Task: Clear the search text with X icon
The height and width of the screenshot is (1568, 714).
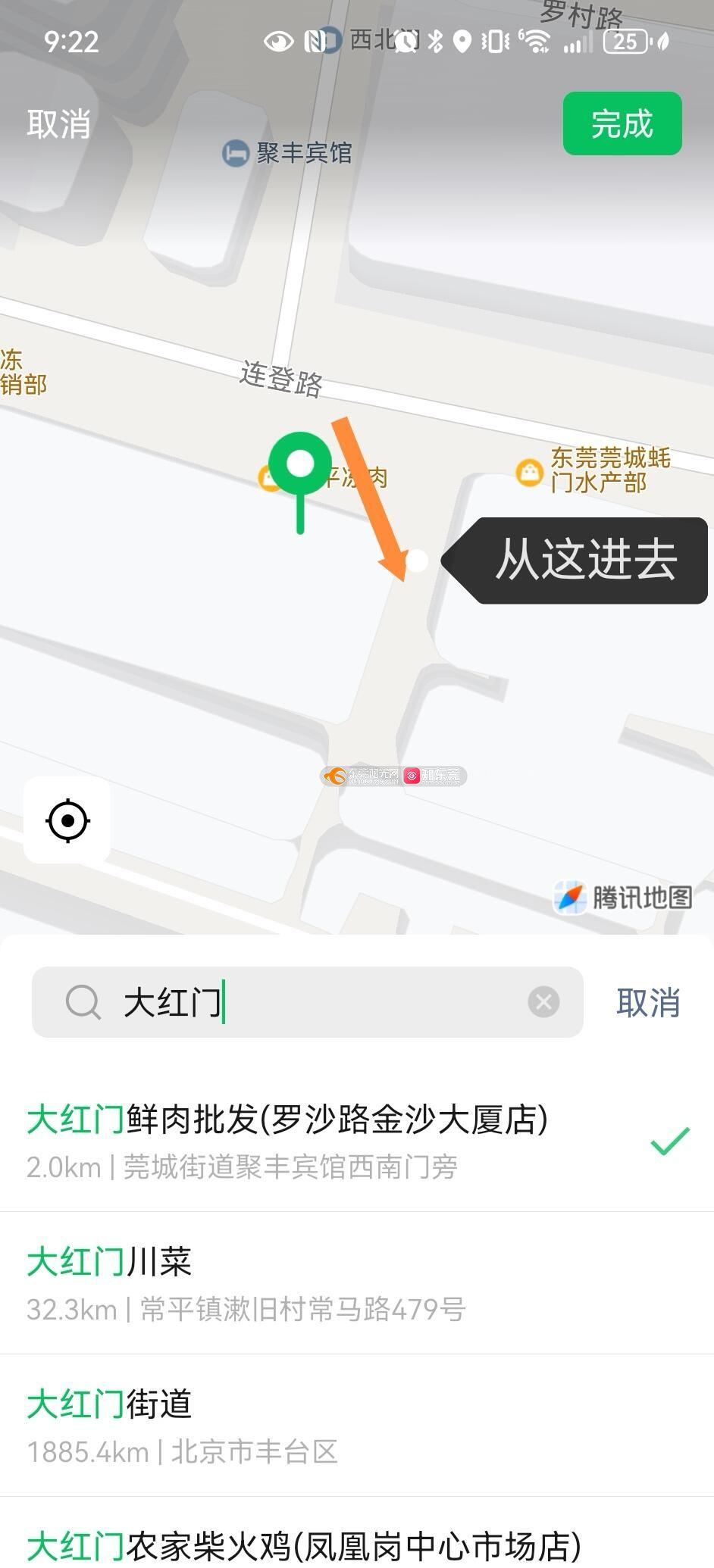Action: click(x=543, y=1001)
